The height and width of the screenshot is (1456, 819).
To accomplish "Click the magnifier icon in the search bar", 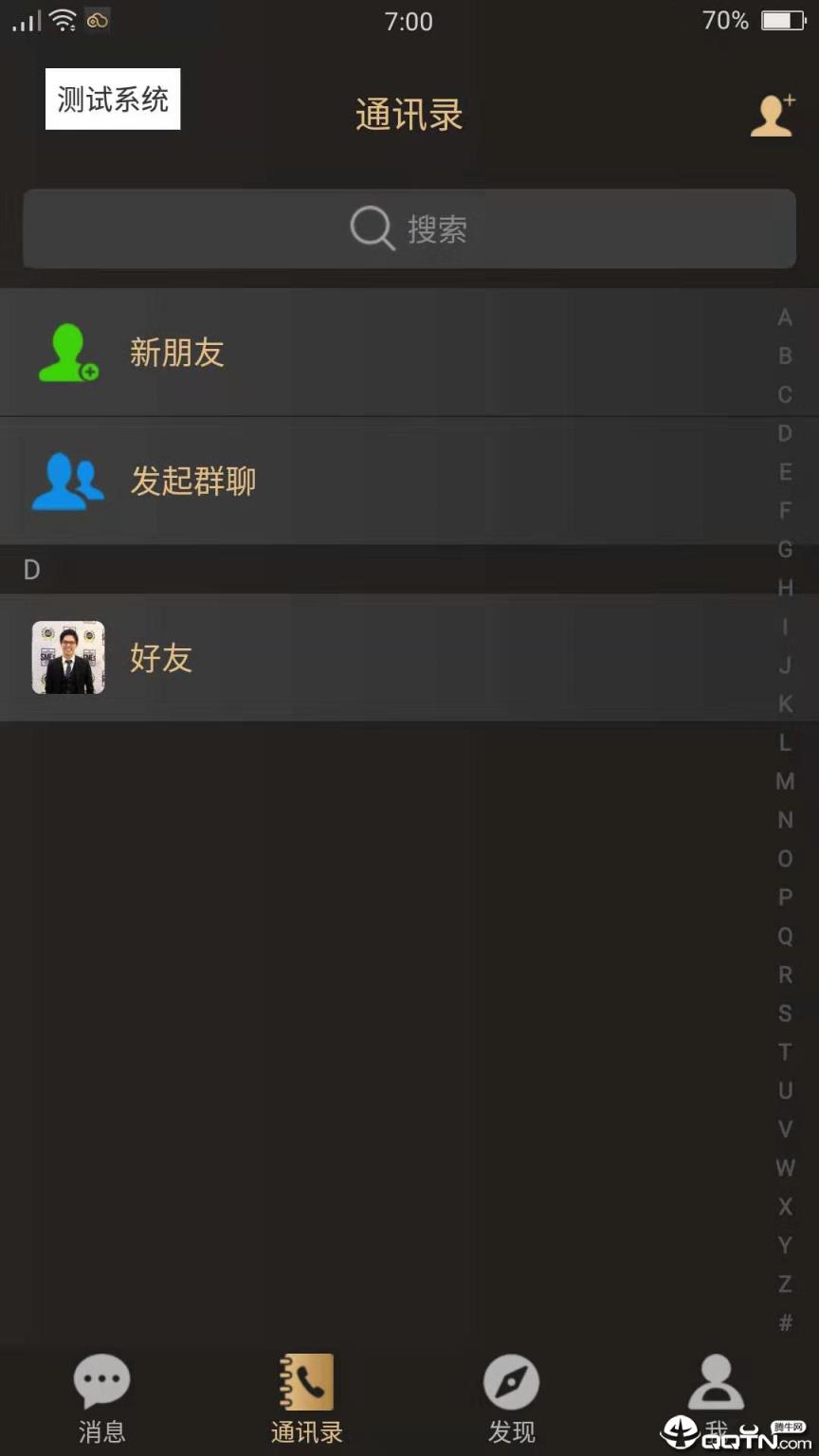I will (372, 228).
